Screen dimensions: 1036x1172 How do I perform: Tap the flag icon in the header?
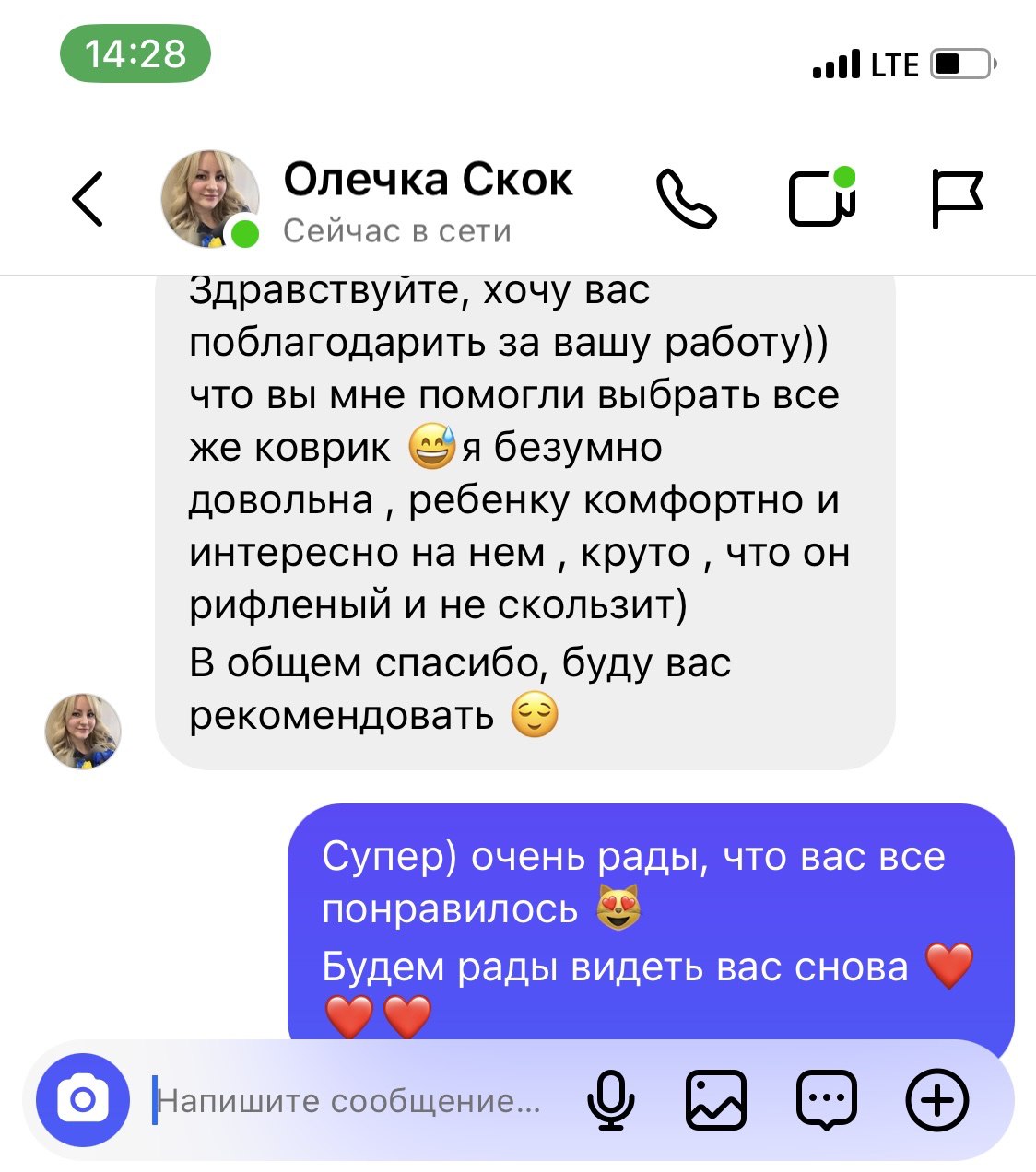(x=956, y=198)
